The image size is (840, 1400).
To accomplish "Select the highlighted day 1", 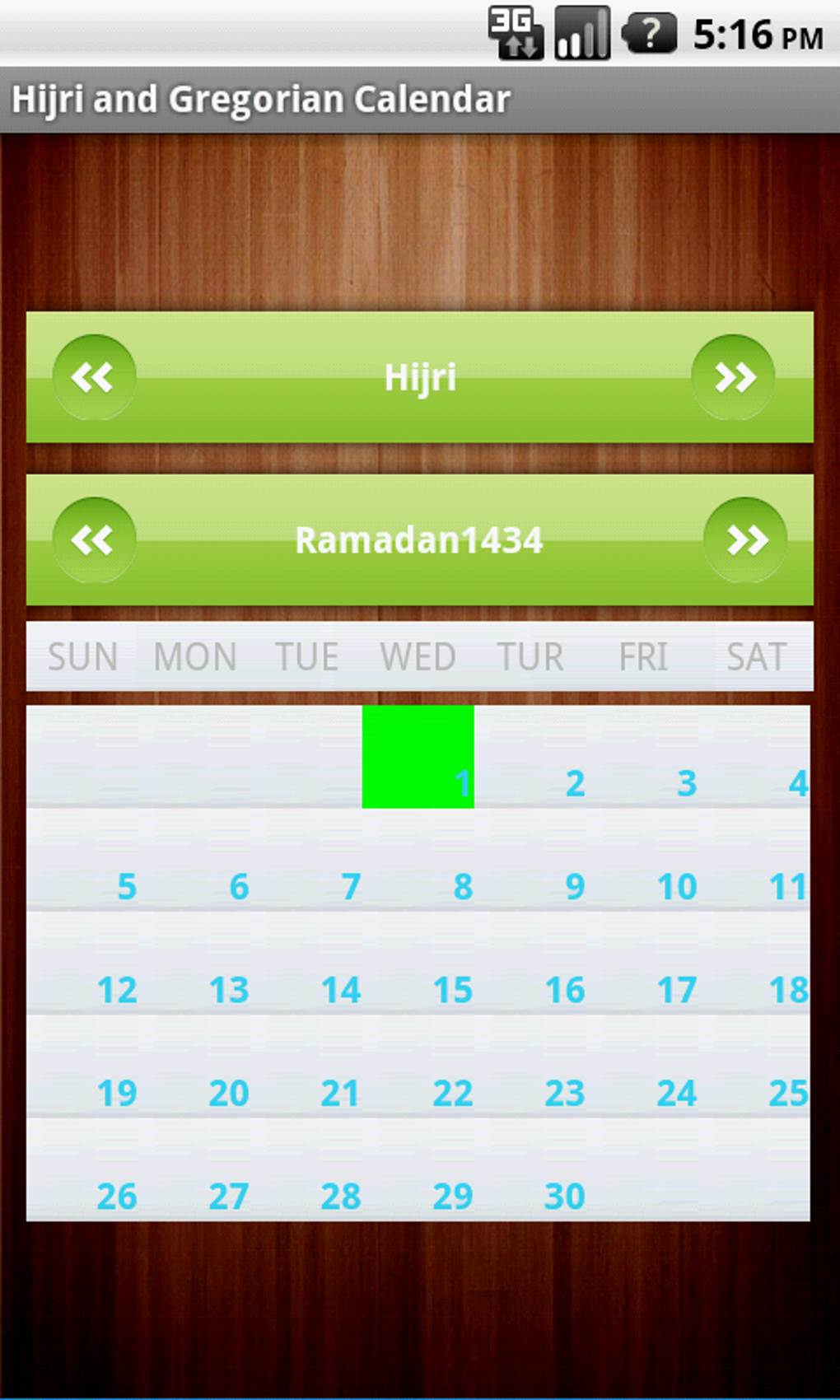I will 418,757.
